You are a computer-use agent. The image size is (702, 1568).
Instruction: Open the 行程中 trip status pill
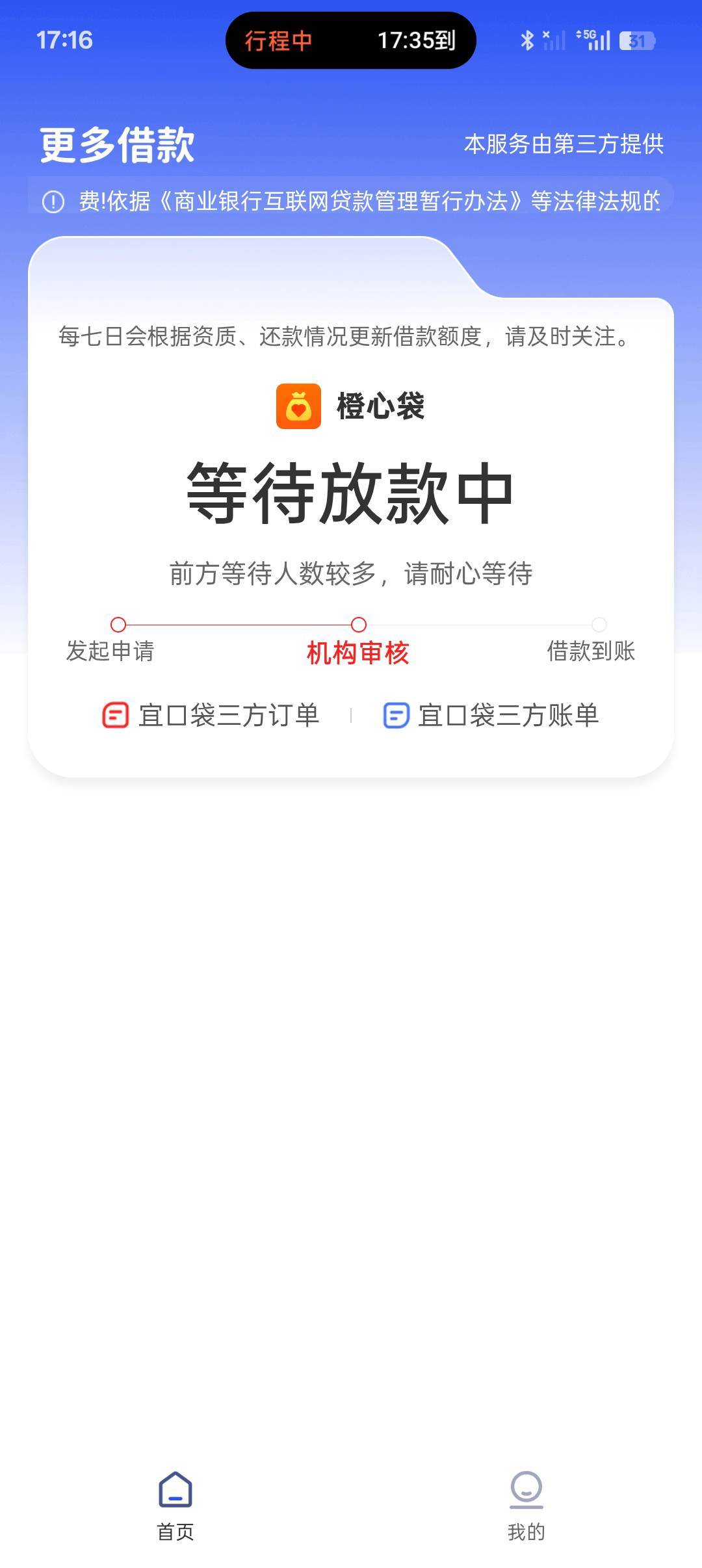pyautogui.click(x=351, y=40)
